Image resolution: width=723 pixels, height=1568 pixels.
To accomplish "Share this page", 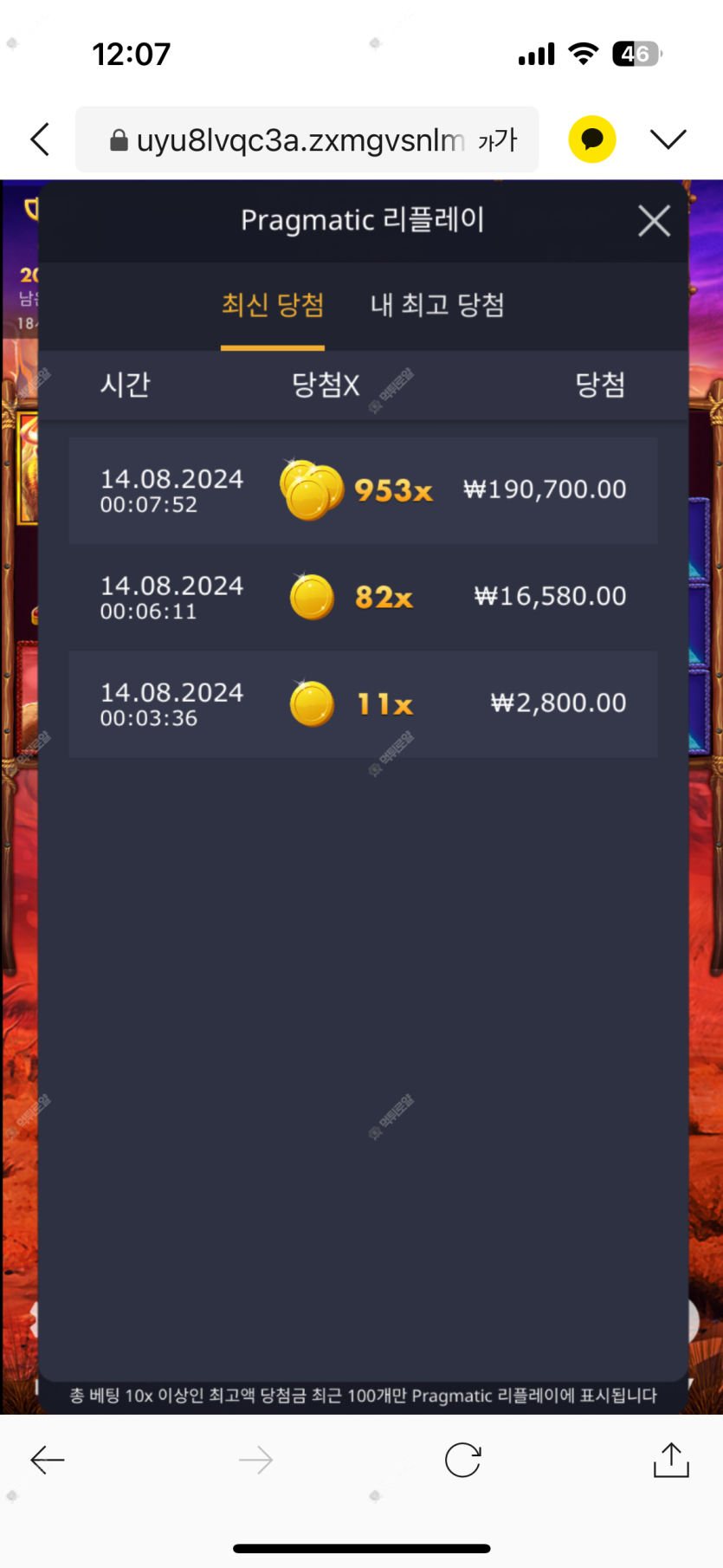I will tap(671, 1460).
